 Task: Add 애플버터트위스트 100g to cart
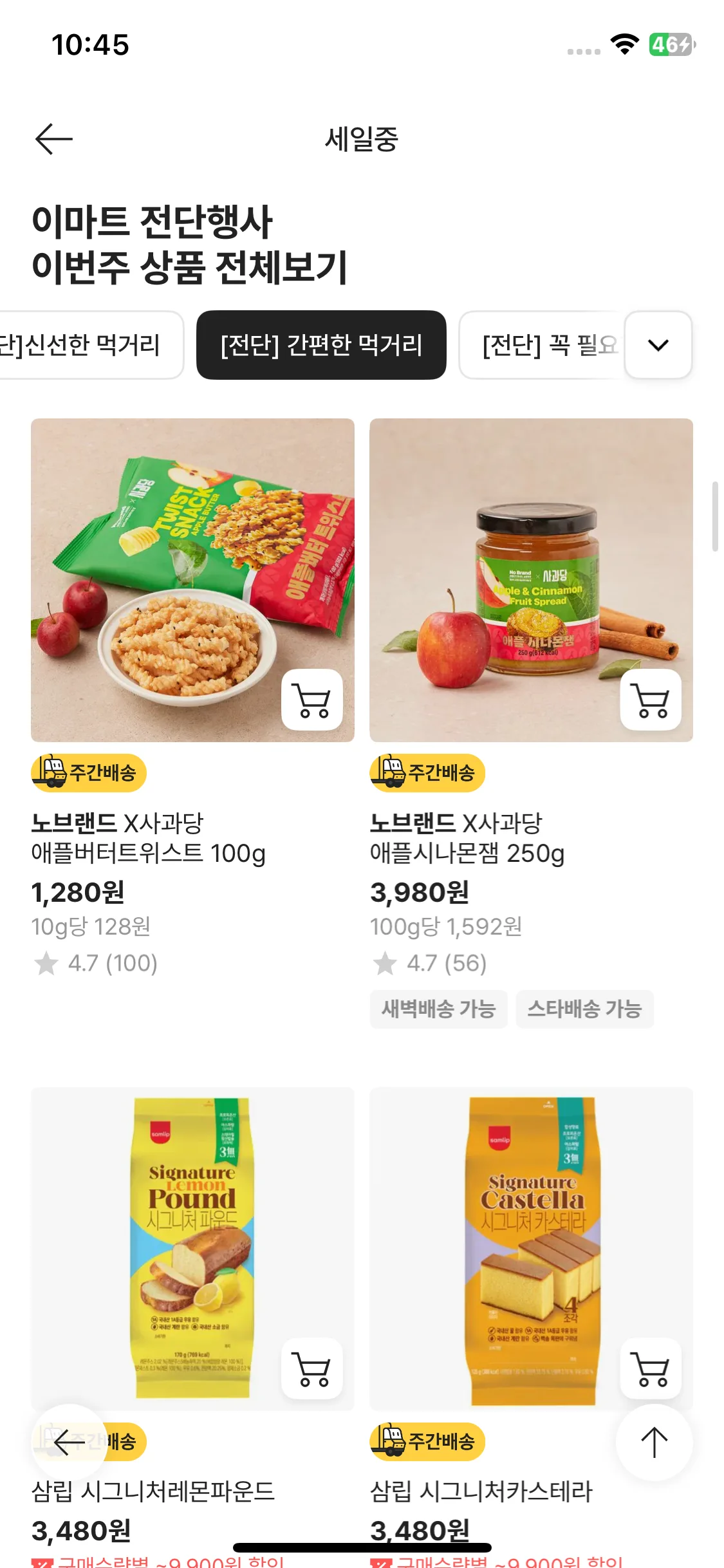312,700
